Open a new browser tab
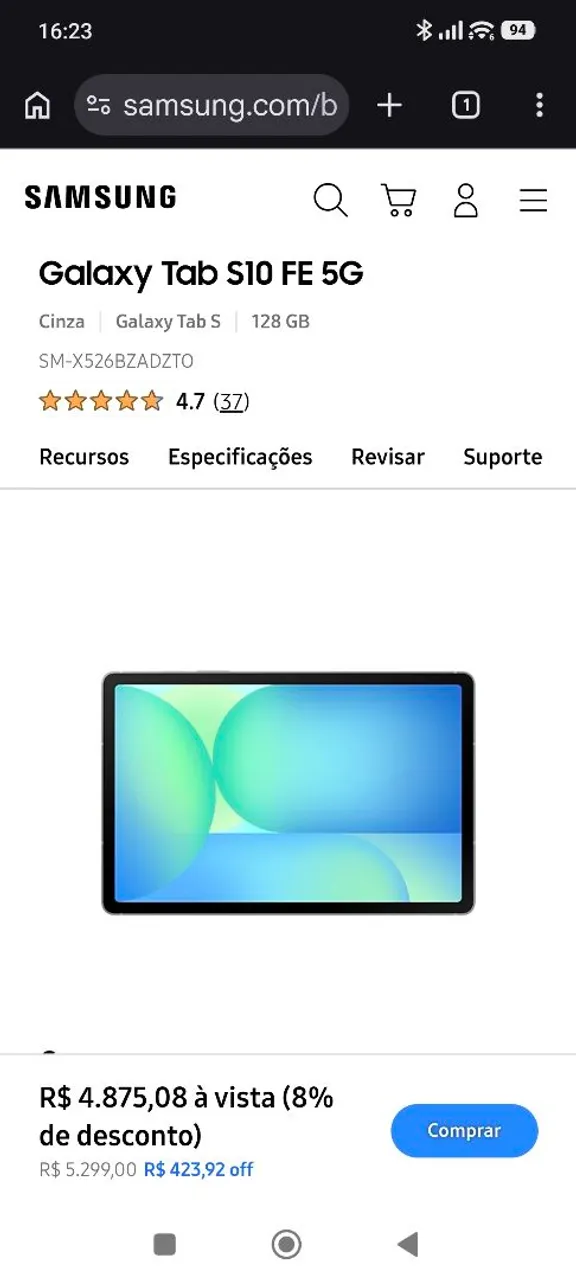The height and width of the screenshot is (1280, 576). [x=389, y=105]
